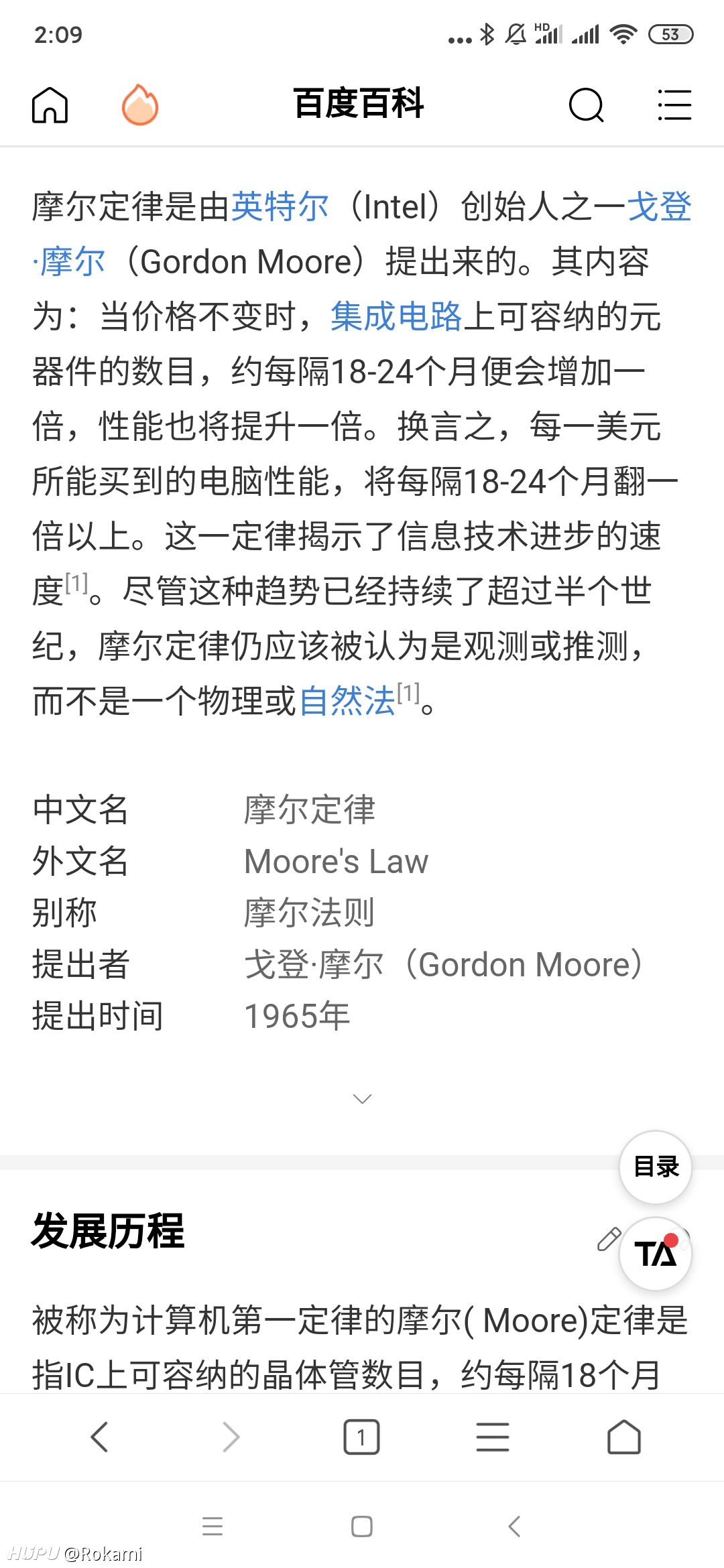Open the first [1] reference citation
The image size is (724, 1568).
pos(76,583)
